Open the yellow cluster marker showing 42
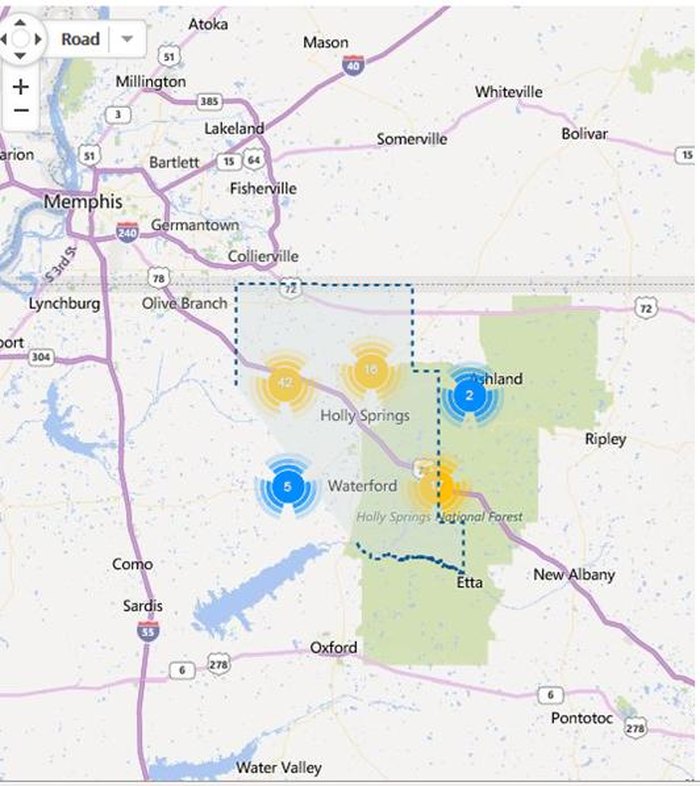 tap(286, 383)
